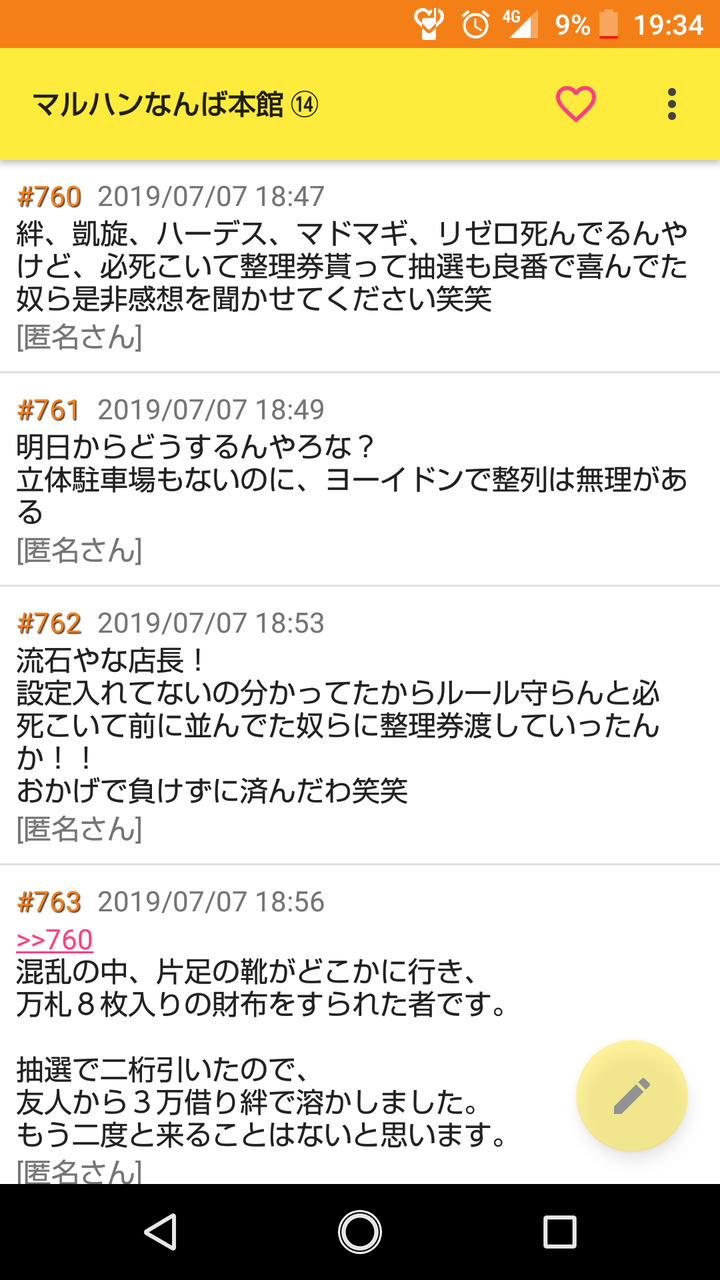The height and width of the screenshot is (1280, 720).
Task: Tap post number #760
Action: click(49, 196)
